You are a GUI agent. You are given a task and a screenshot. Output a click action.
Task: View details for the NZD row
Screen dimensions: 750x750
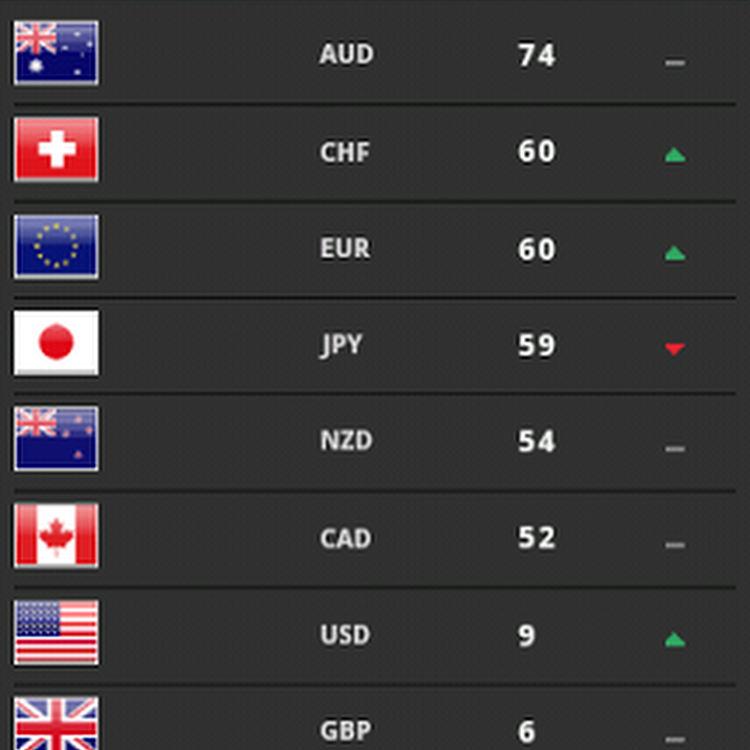[x=374, y=441]
